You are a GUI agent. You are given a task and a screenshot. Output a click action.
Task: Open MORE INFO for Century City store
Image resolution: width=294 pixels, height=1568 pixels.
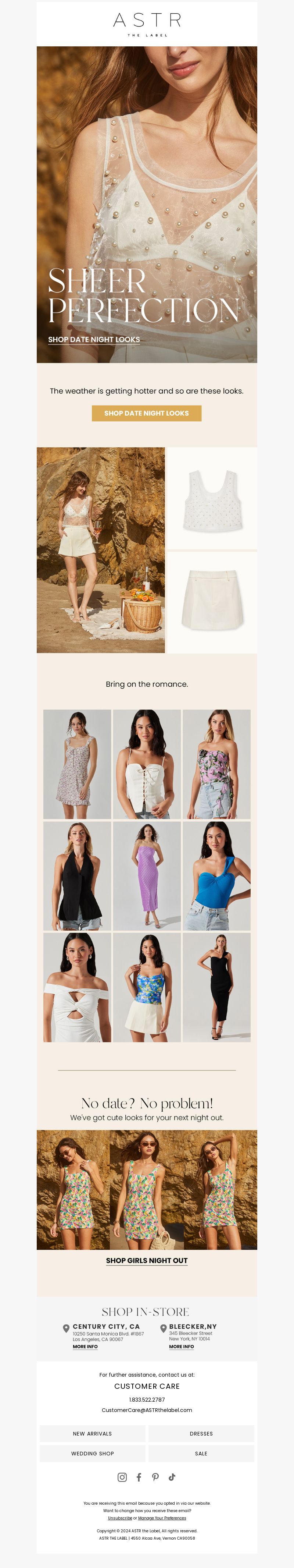[85, 1346]
